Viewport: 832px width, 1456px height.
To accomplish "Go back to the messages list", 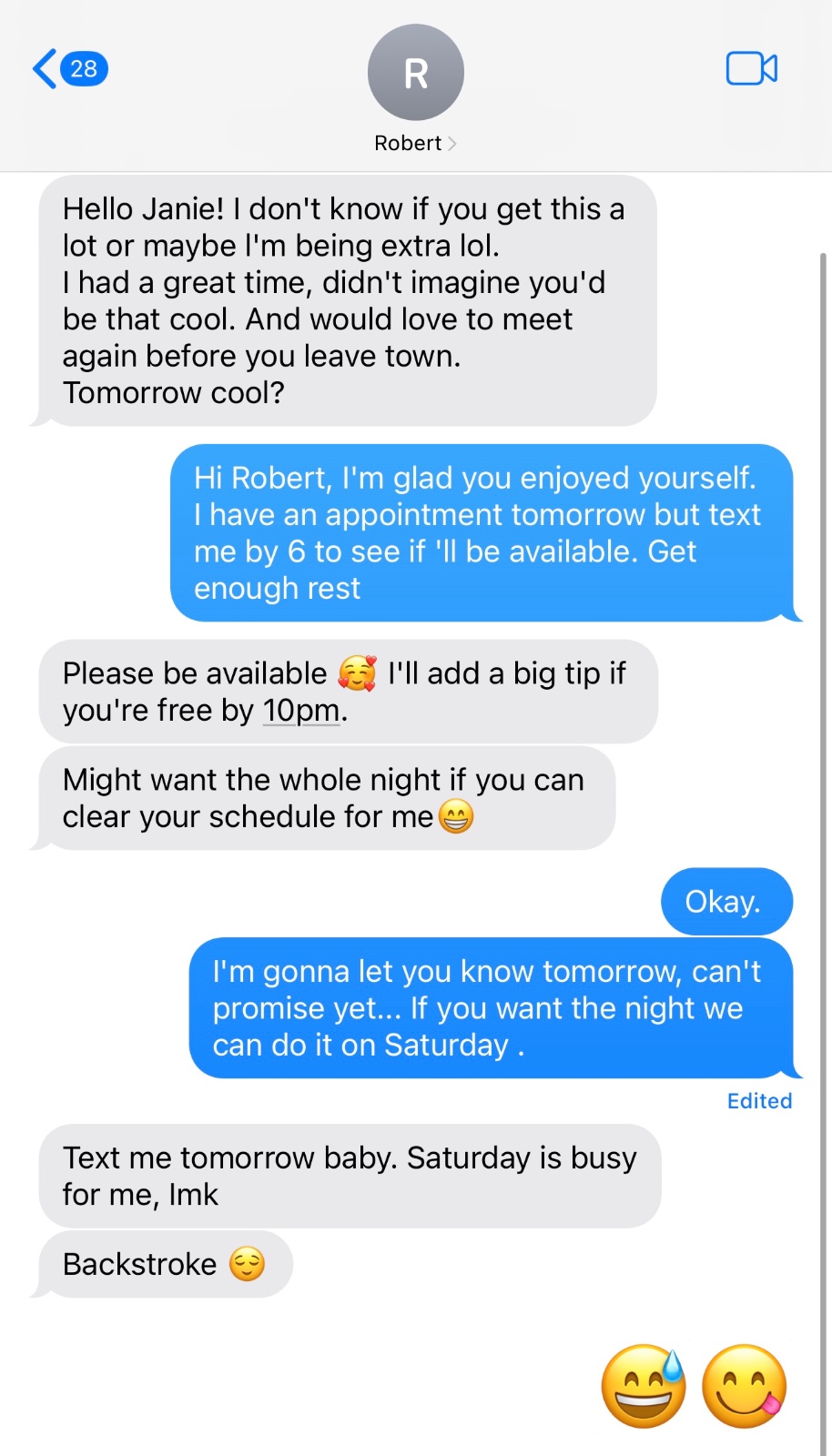I will tap(68, 69).
